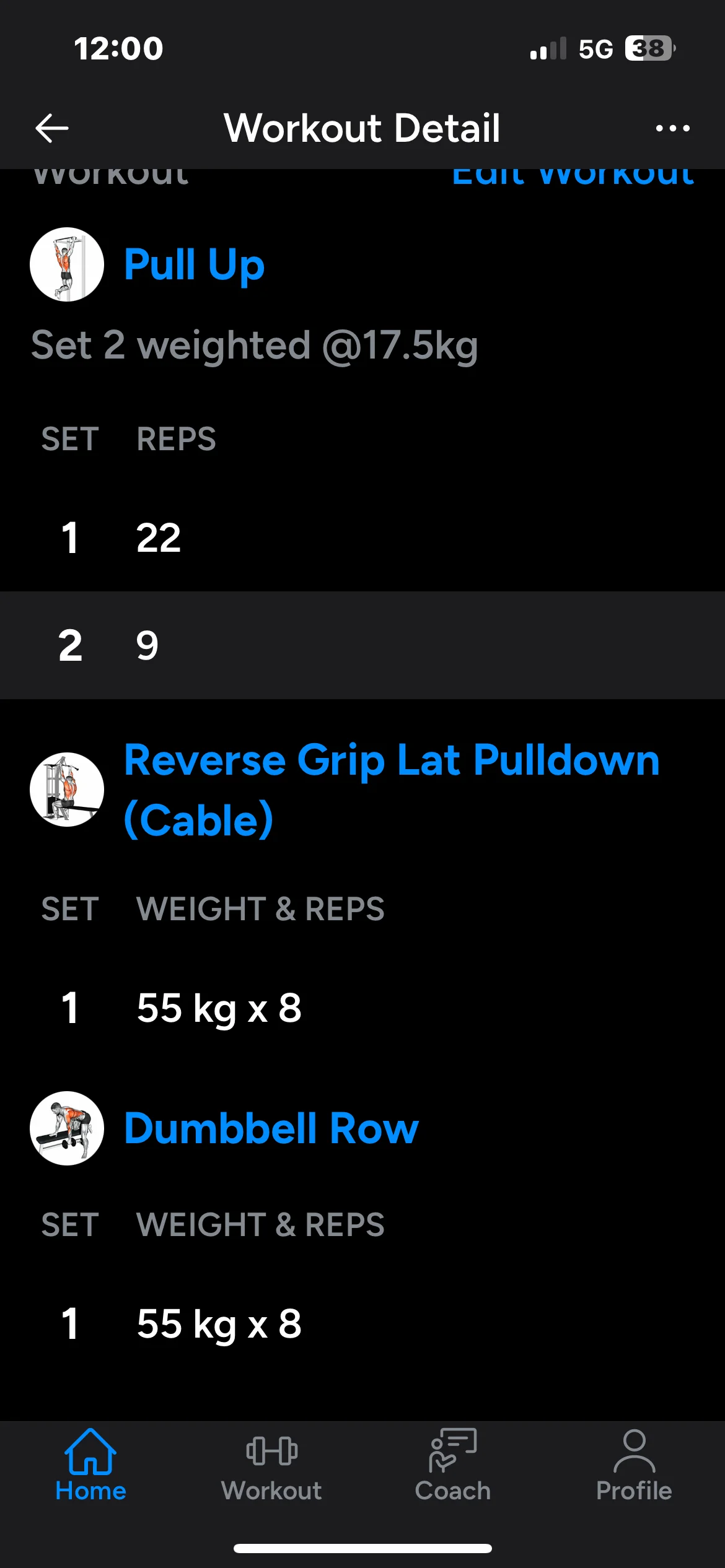The height and width of the screenshot is (1568, 725).
Task: Switch to the Profile tab
Action: [x=634, y=1466]
